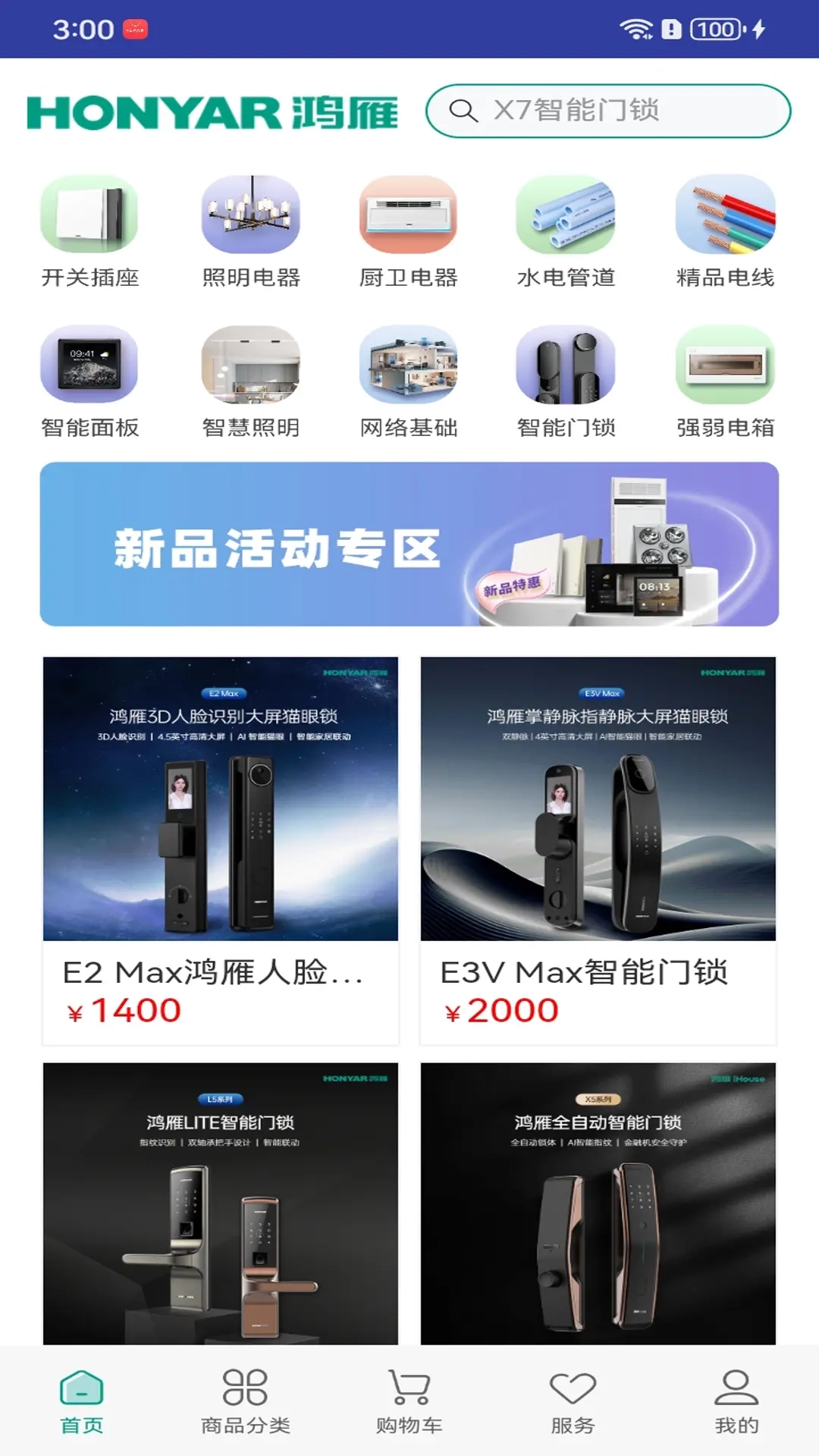The image size is (819, 1456).
Task: Open the 水电管道 category
Action: tap(566, 231)
